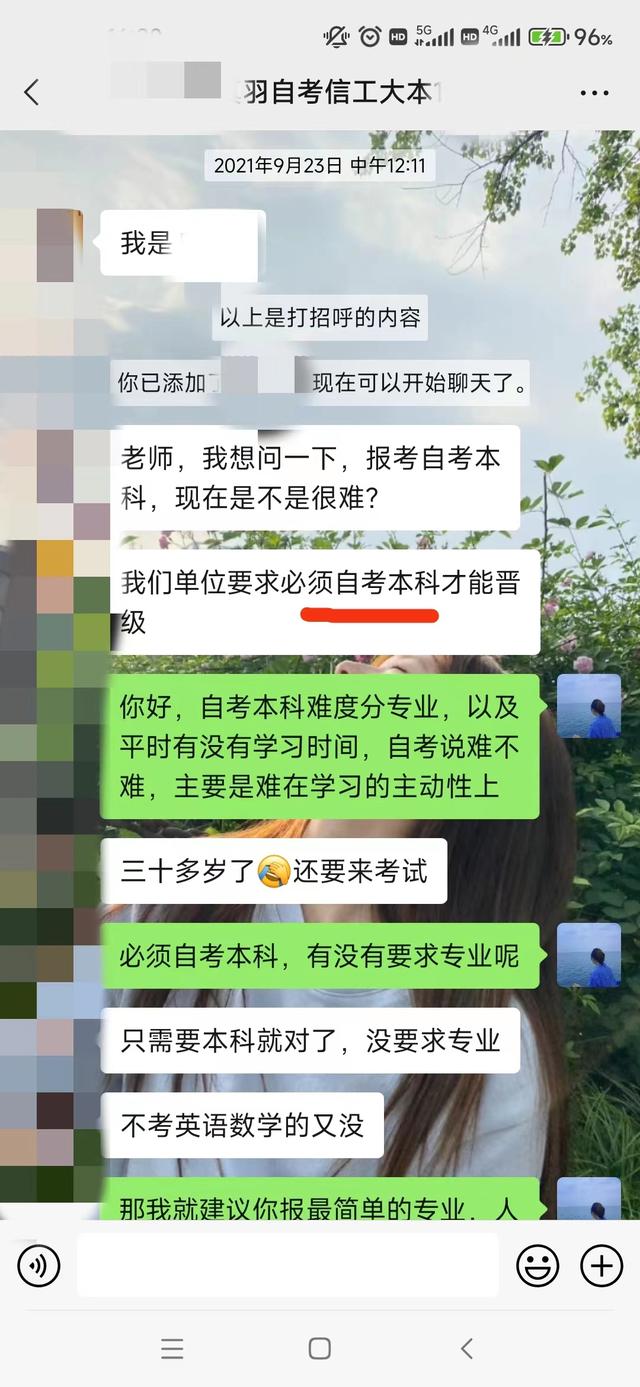Tap the message text field
Screen dimensions: 640x1387
tap(287, 1266)
